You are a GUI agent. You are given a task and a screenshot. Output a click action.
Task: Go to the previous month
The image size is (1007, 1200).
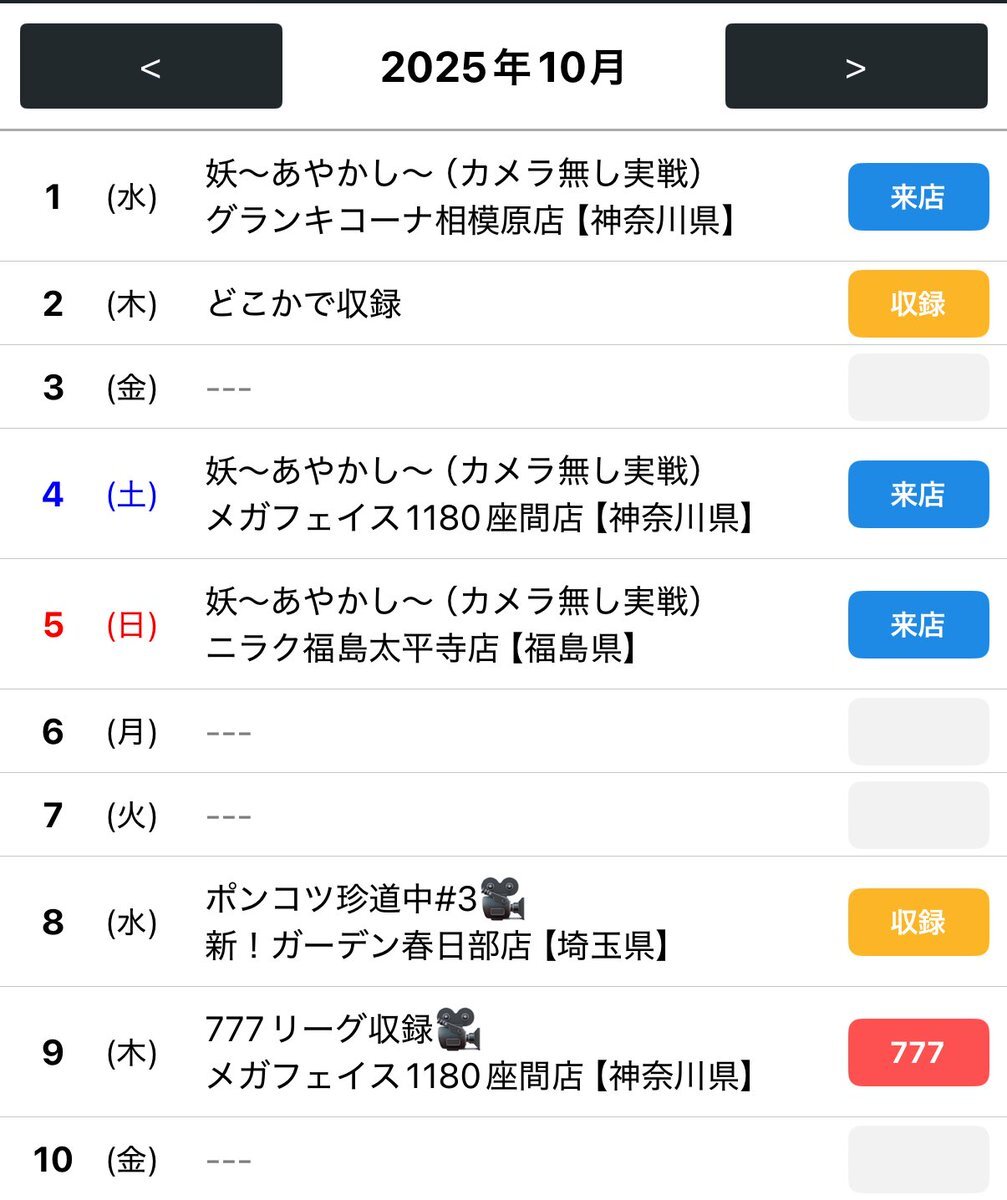point(151,66)
